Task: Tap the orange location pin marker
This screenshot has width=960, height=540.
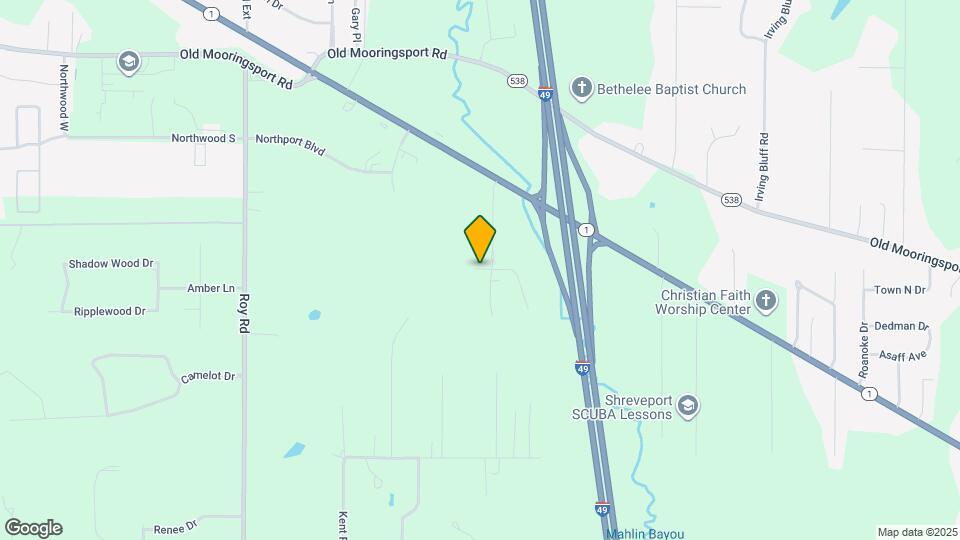Action: click(x=481, y=238)
